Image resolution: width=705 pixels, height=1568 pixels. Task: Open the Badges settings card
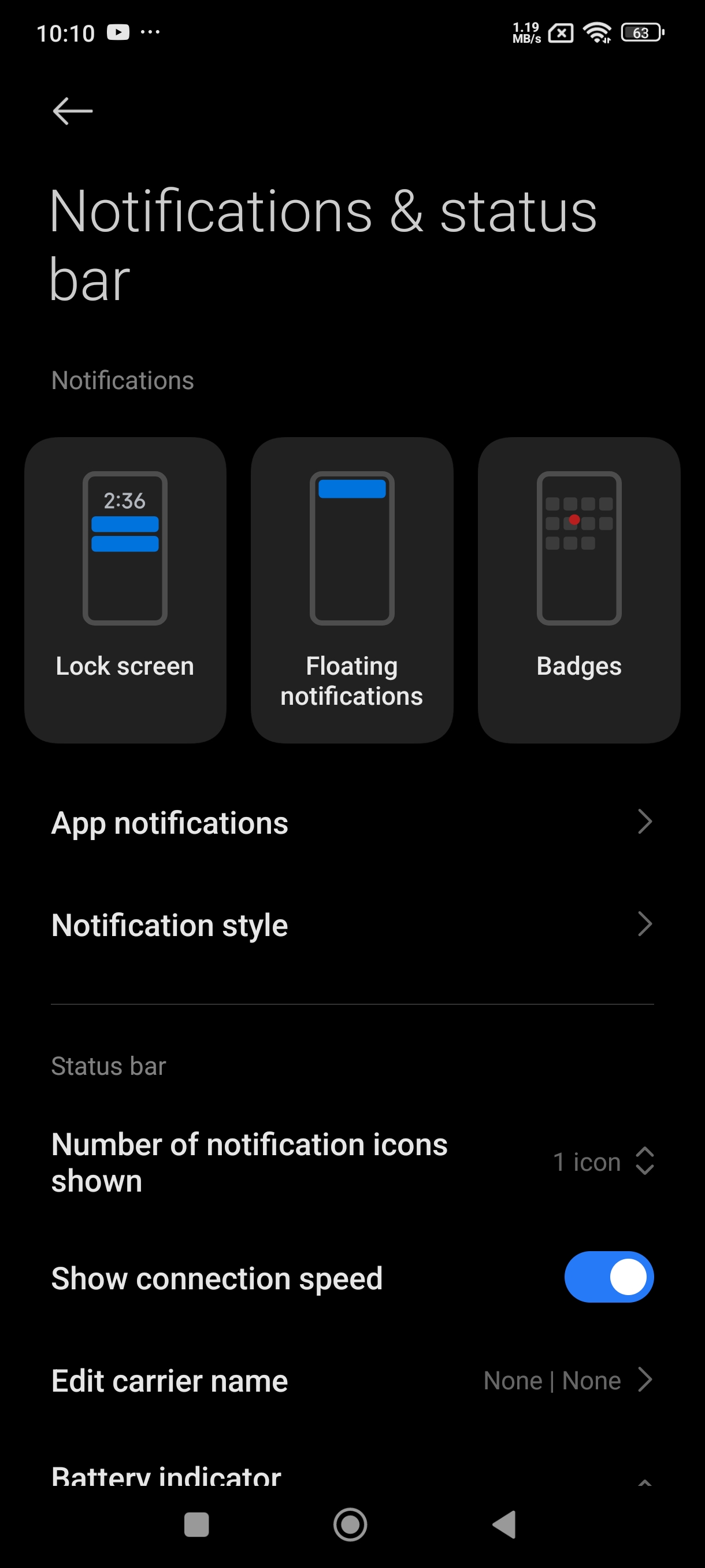[x=578, y=589]
